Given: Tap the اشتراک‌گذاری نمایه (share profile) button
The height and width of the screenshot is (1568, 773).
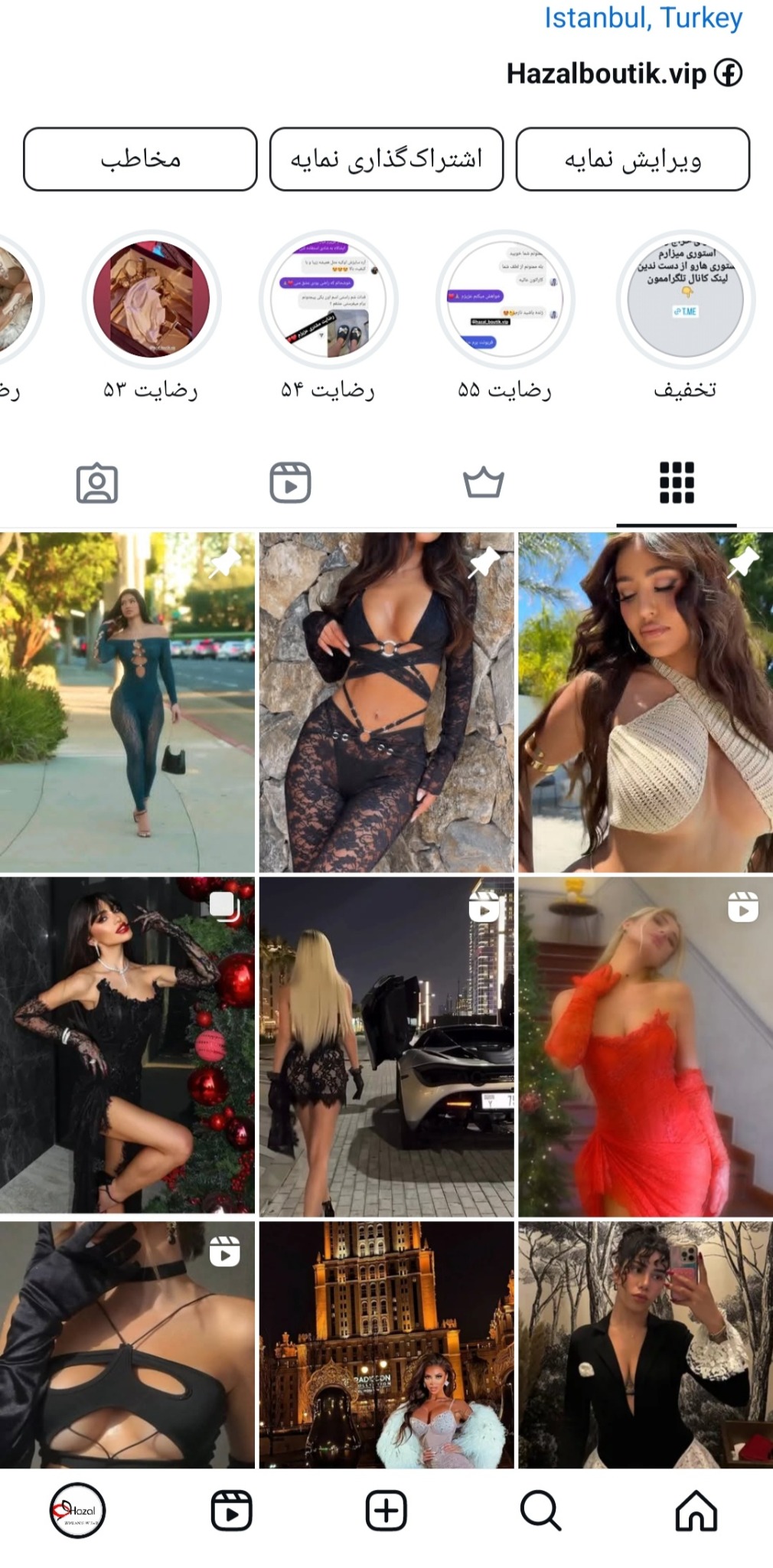Looking at the screenshot, I should pyautogui.click(x=386, y=159).
